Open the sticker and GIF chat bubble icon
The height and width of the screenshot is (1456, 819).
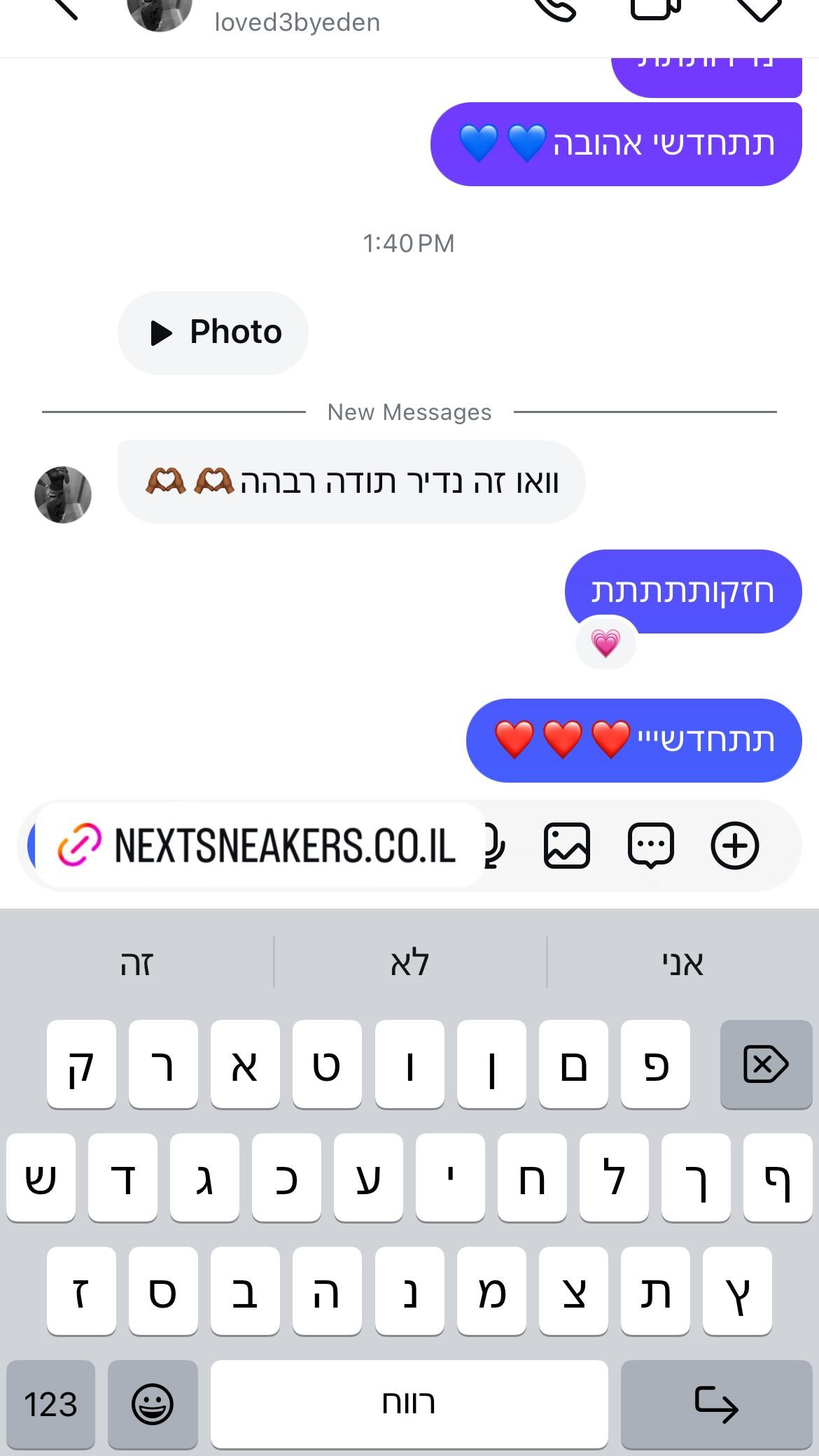(x=651, y=846)
